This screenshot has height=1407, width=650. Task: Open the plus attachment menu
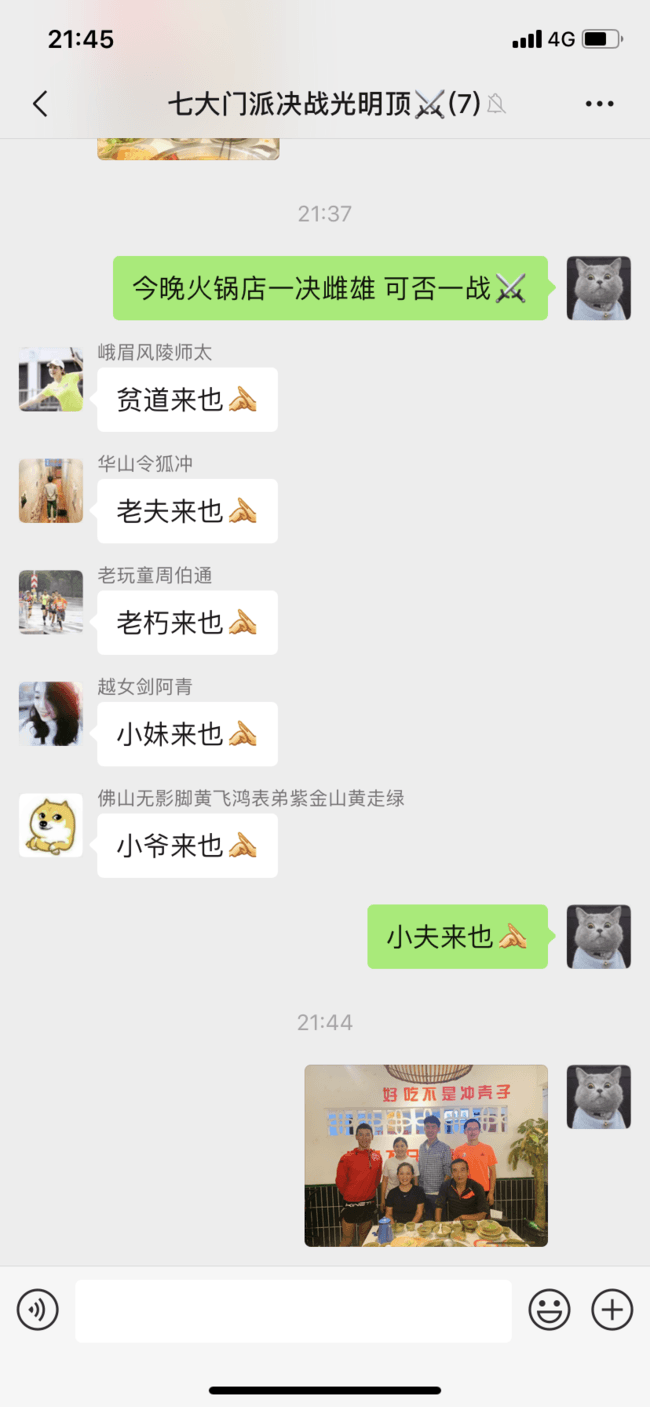coord(612,1310)
